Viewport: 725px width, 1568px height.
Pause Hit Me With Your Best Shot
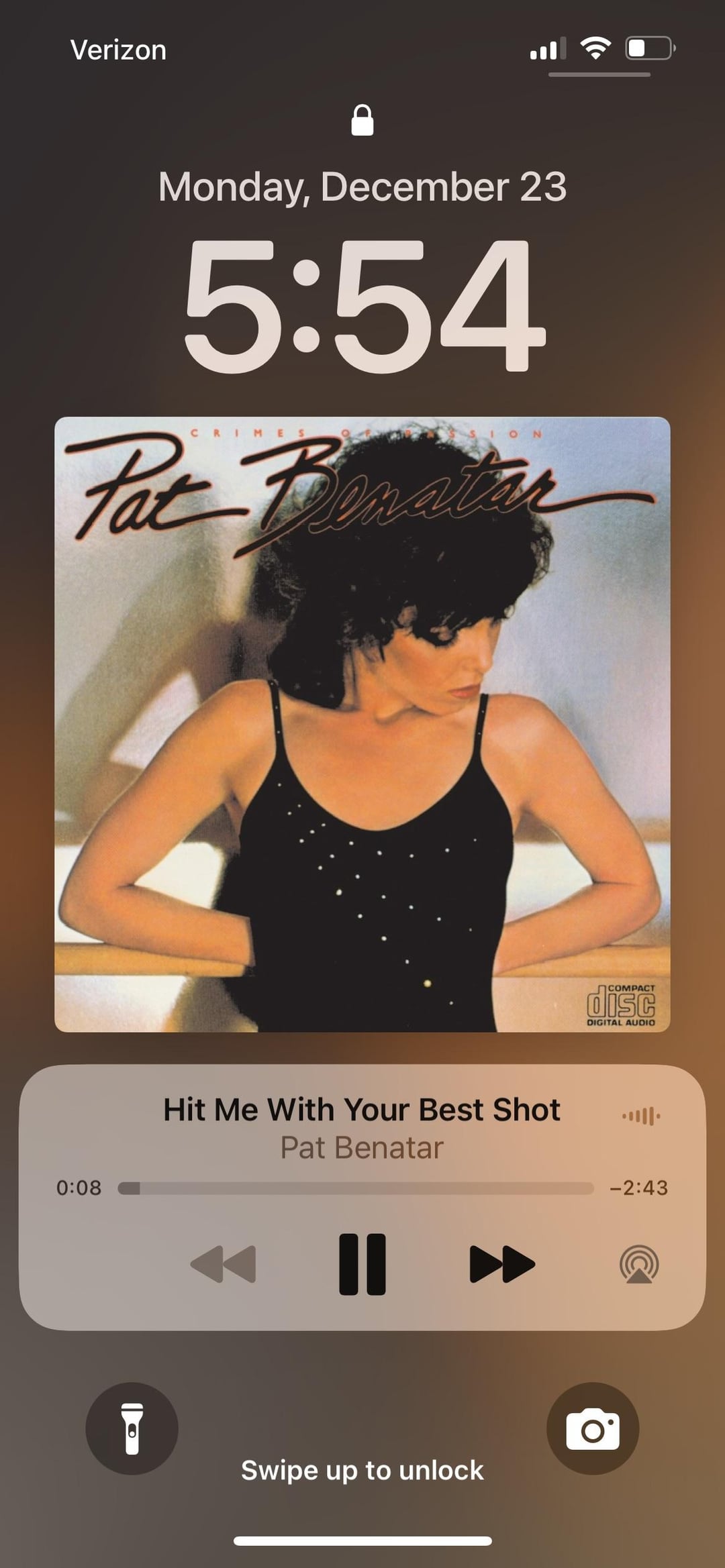[362, 1264]
